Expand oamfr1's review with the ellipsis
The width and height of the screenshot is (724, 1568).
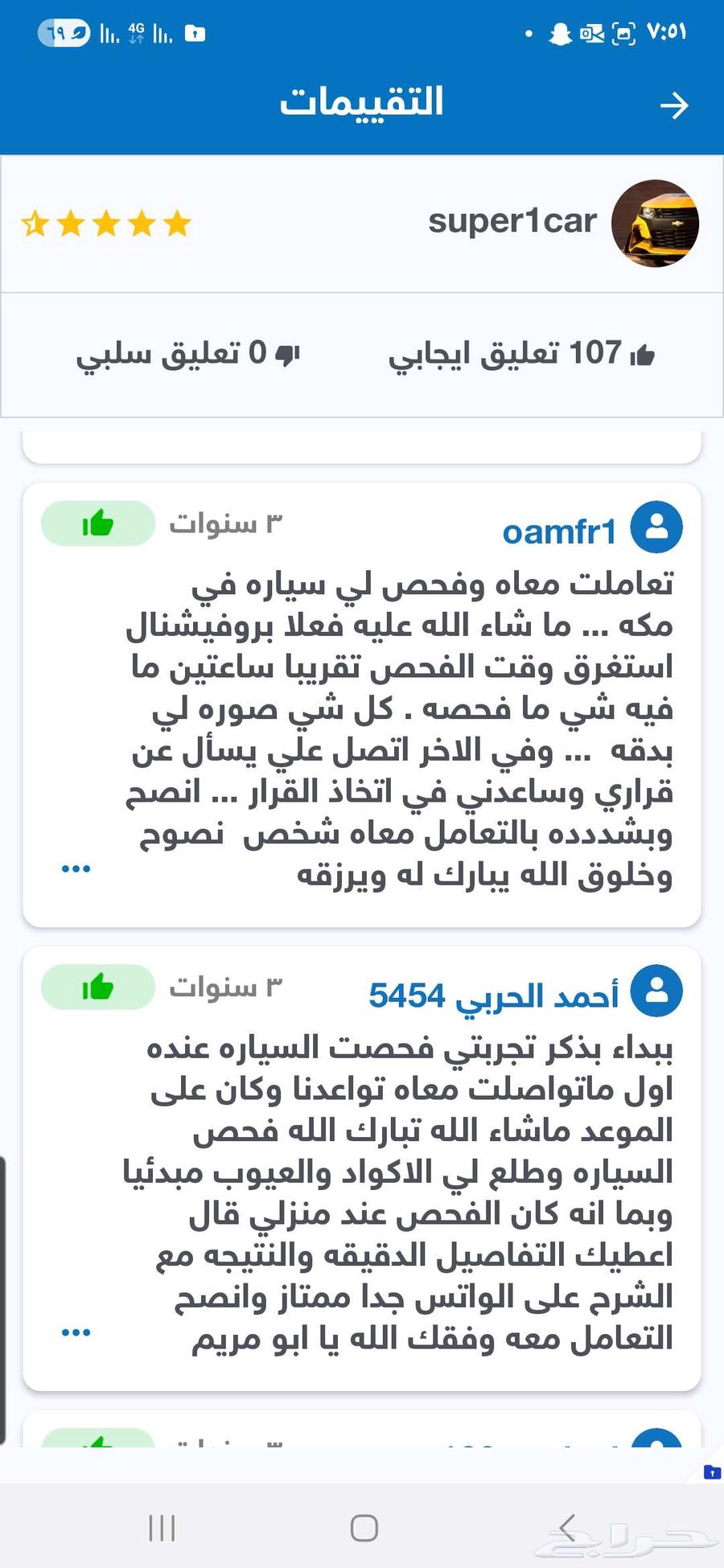point(76,868)
